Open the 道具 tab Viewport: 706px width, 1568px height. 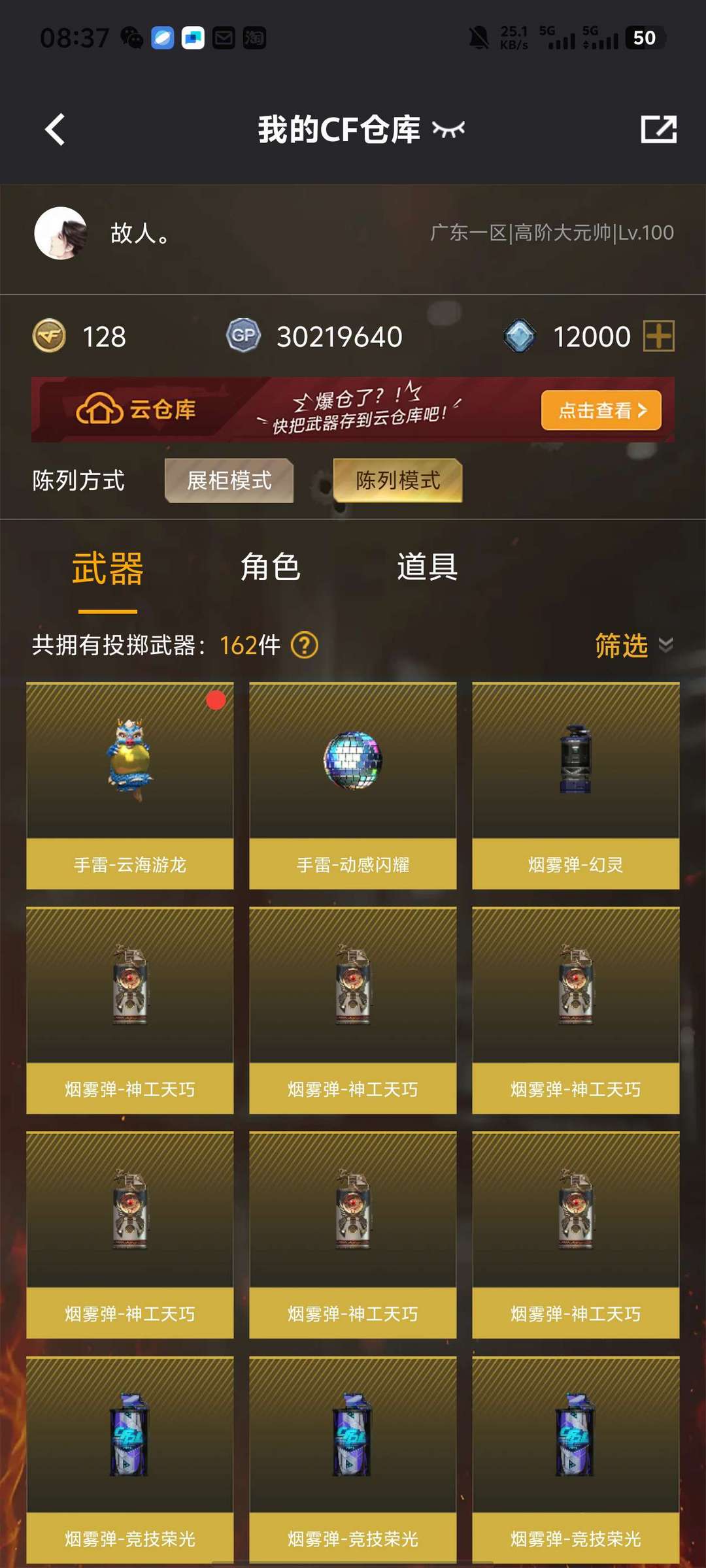pyautogui.click(x=428, y=566)
